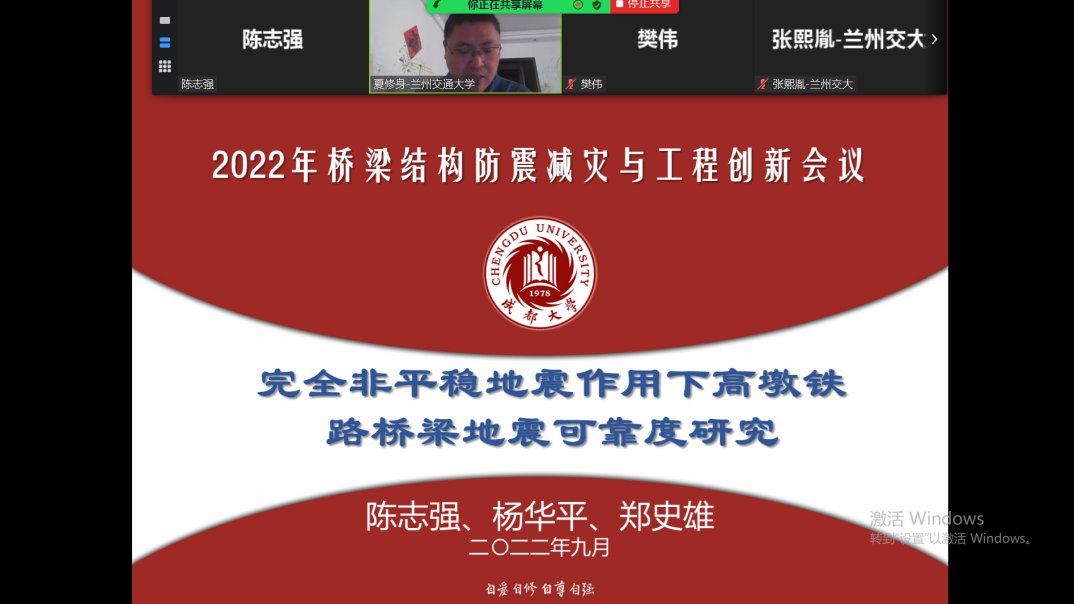The height and width of the screenshot is (604, 1074).
Task: Select 樊伟's participant tile
Action: click(x=657, y=45)
